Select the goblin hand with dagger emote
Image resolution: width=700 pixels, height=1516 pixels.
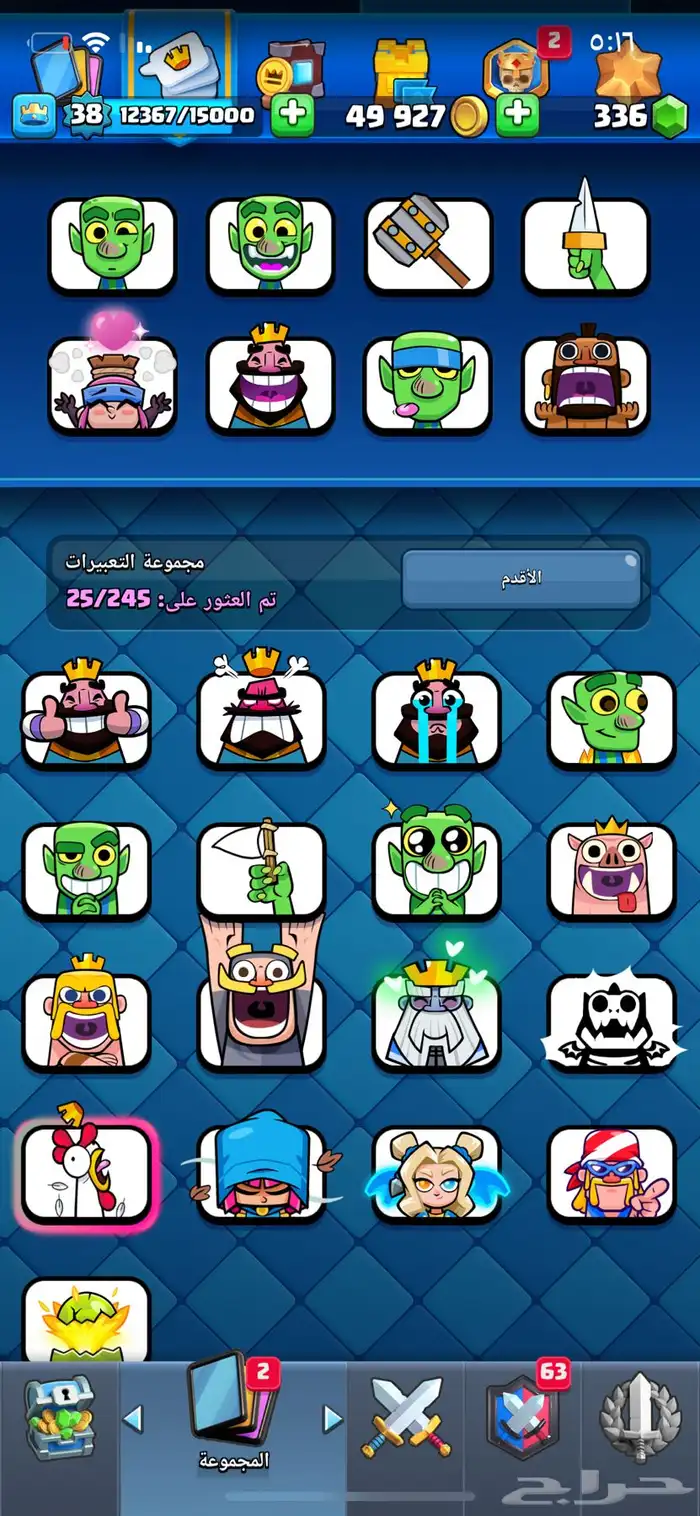[x=586, y=244]
